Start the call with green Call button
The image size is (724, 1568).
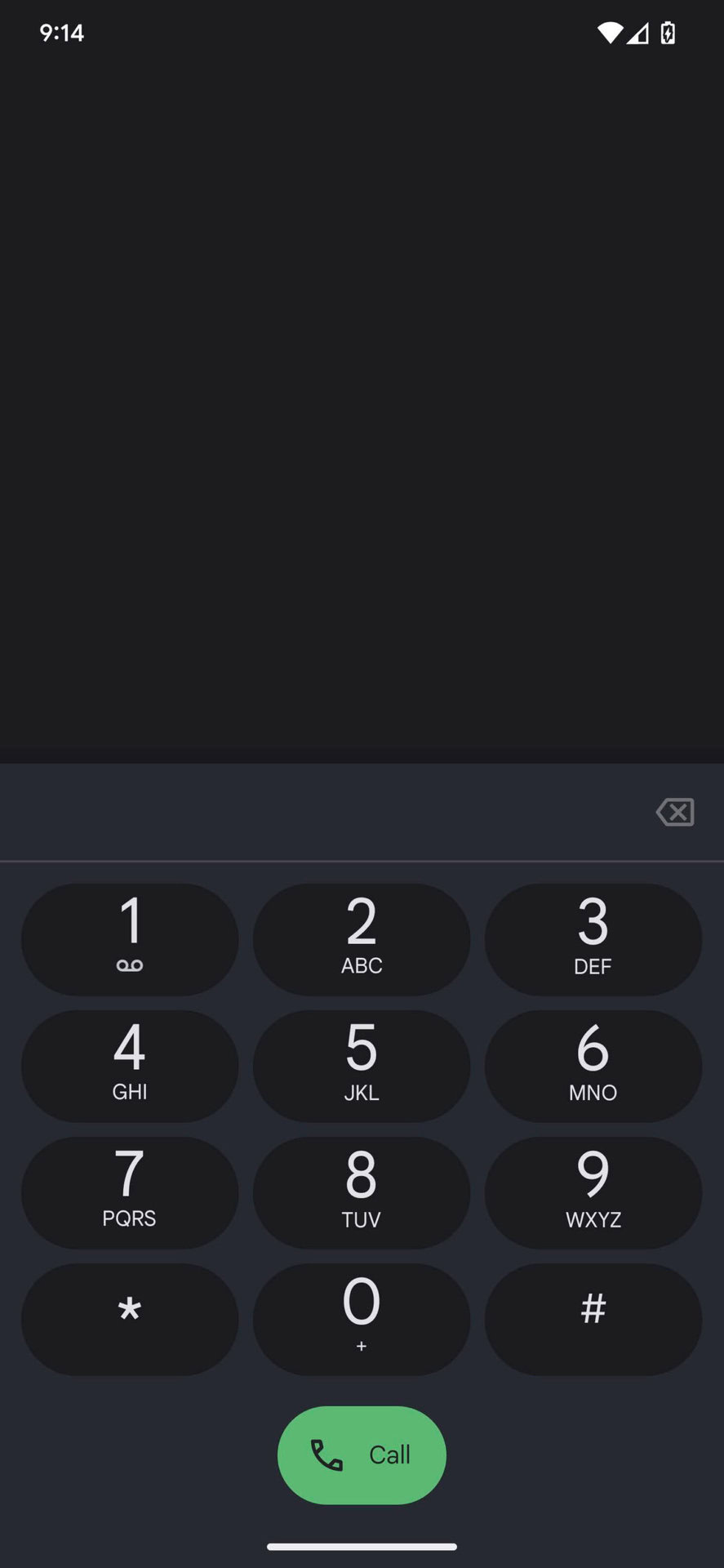[362, 1454]
